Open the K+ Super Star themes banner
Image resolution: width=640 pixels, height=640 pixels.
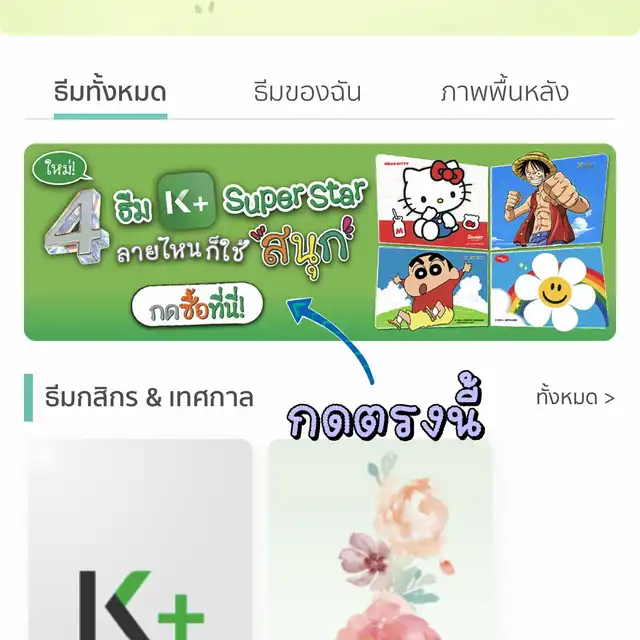320,243
